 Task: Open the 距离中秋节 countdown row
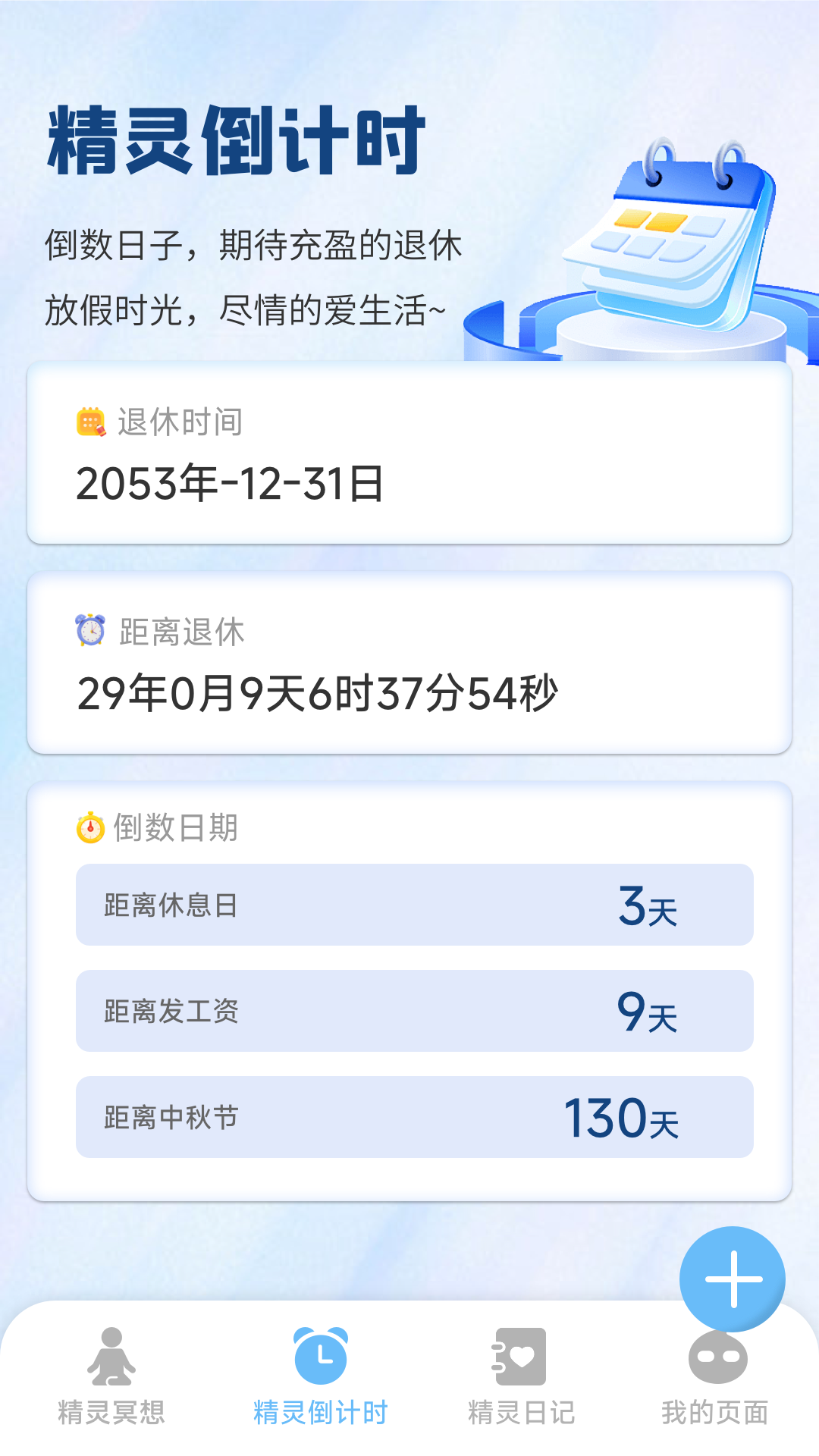click(x=414, y=1117)
